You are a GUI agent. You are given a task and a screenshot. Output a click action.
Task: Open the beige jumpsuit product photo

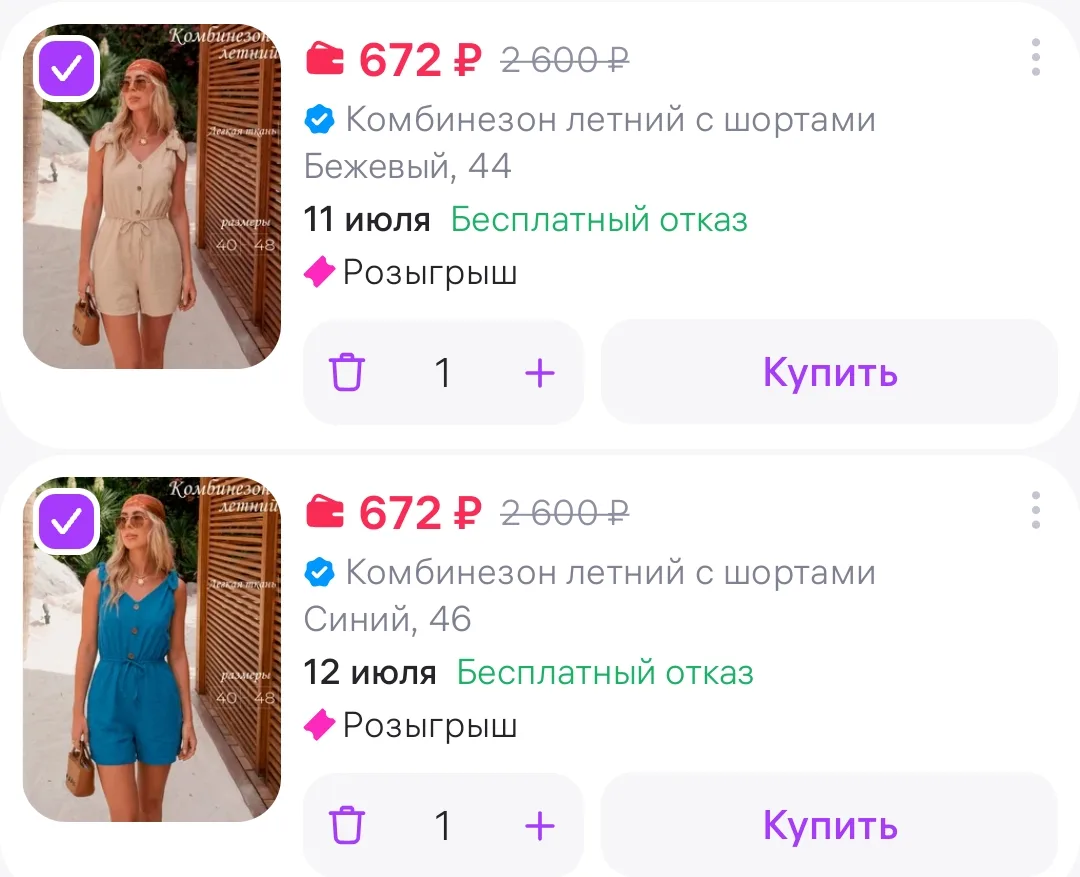(152, 197)
